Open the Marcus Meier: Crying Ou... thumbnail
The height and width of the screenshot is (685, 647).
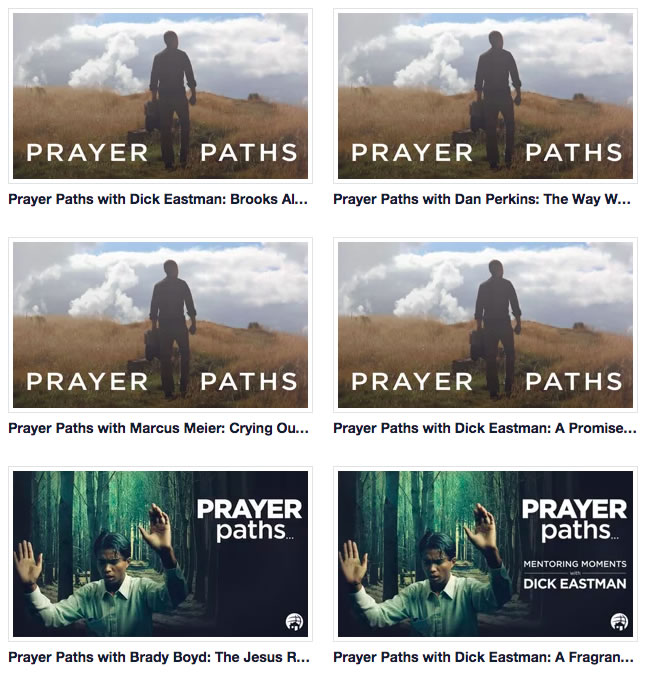pyautogui.click(x=160, y=325)
